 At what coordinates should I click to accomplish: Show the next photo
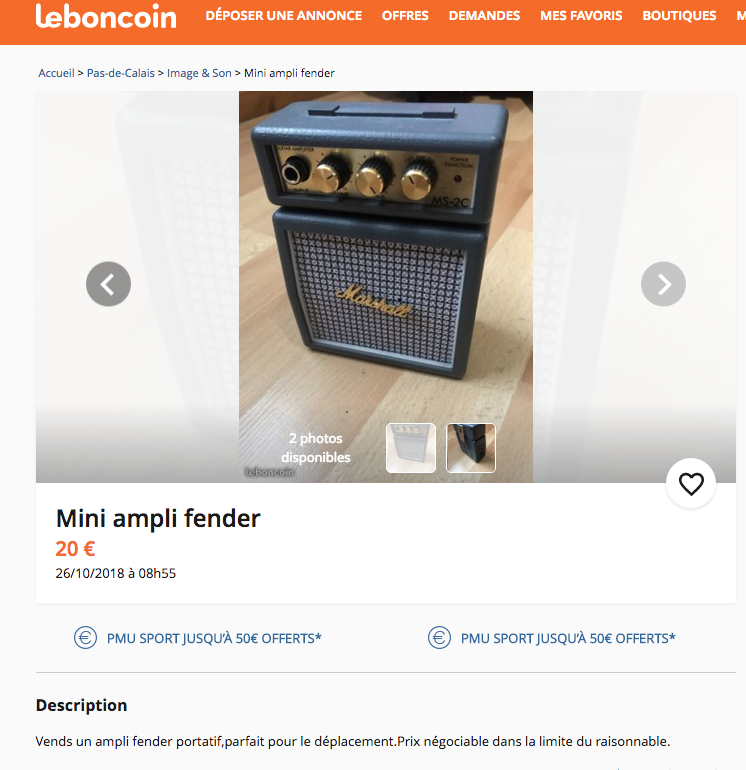(663, 284)
